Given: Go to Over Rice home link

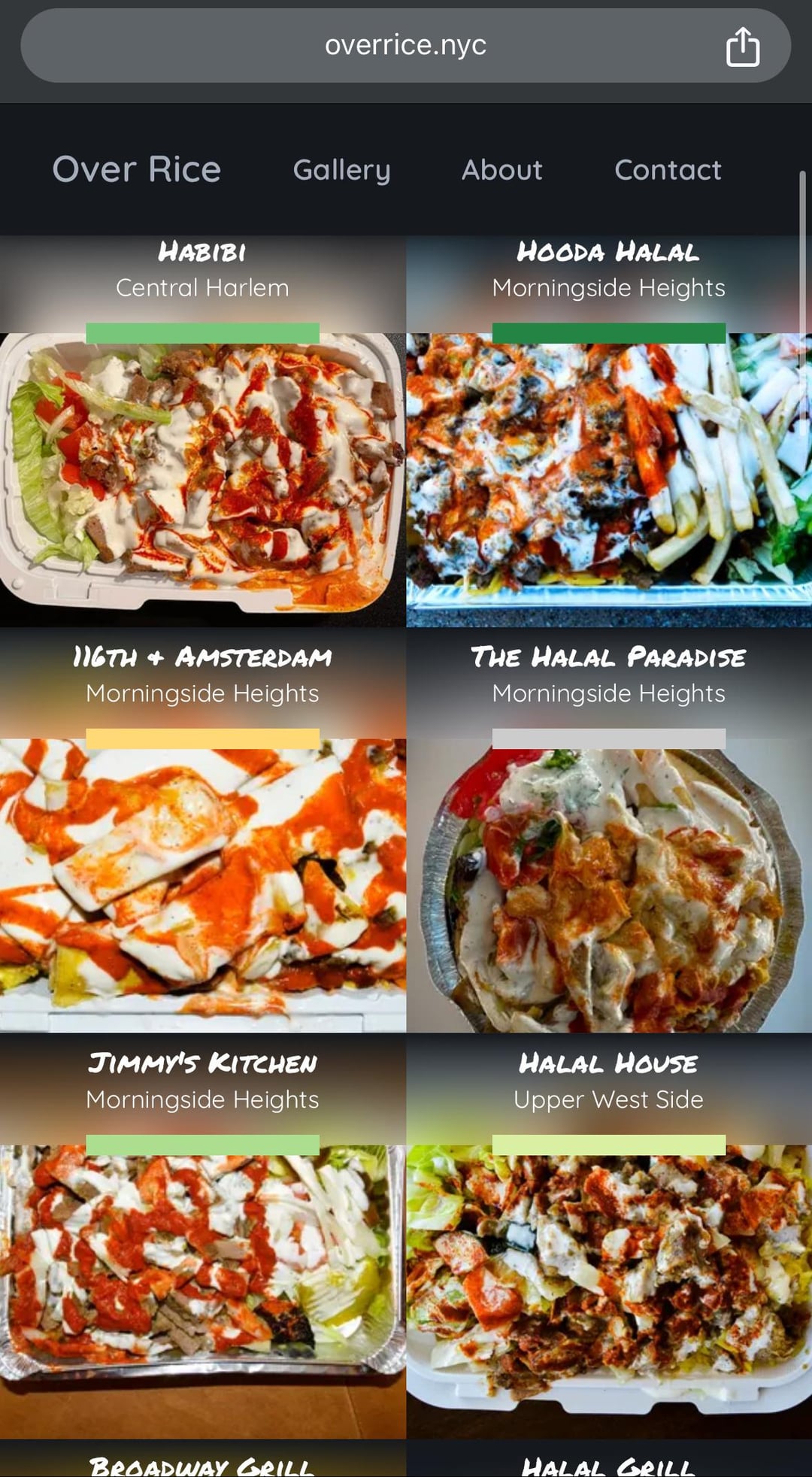Looking at the screenshot, I should click(137, 169).
